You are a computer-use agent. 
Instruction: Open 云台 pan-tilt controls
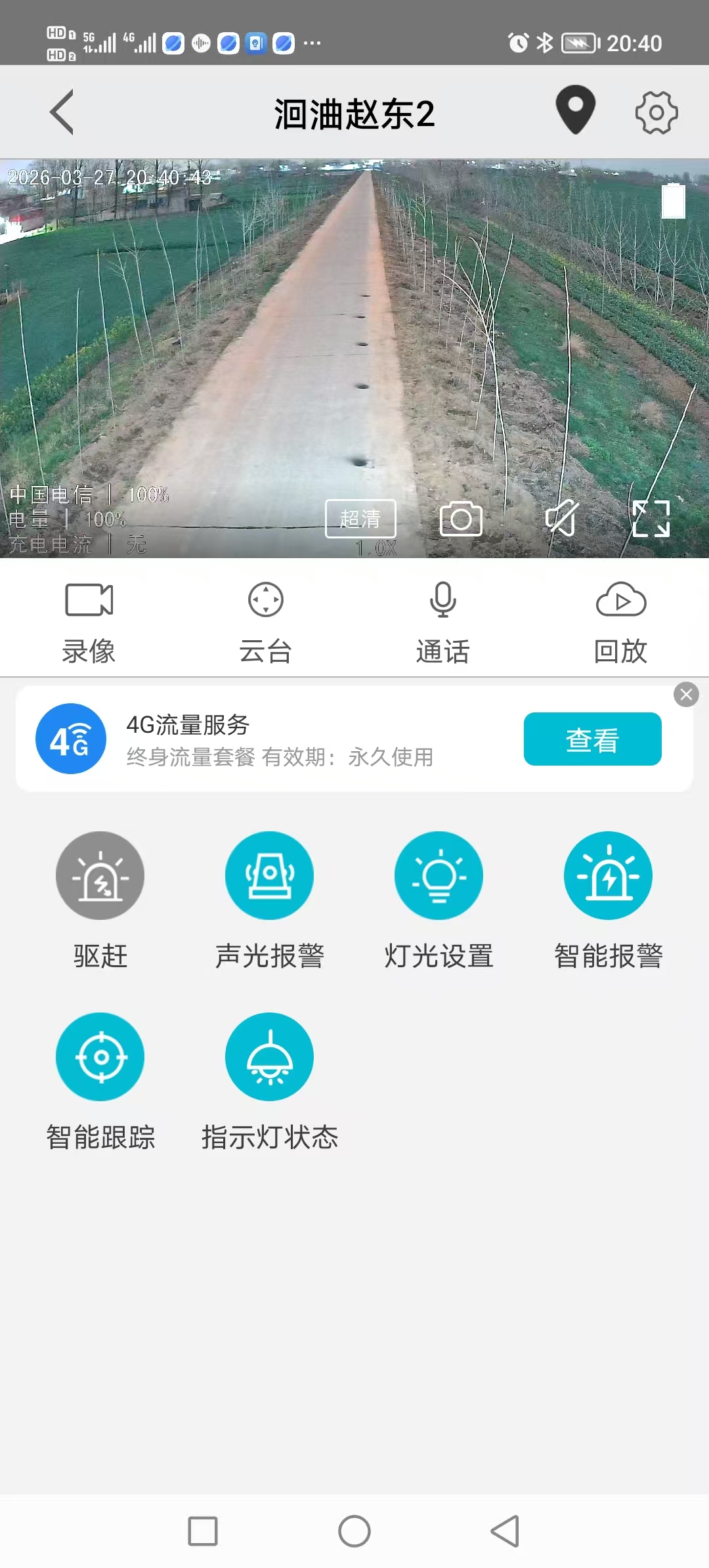pyautogui.click(x=266, y=620)
